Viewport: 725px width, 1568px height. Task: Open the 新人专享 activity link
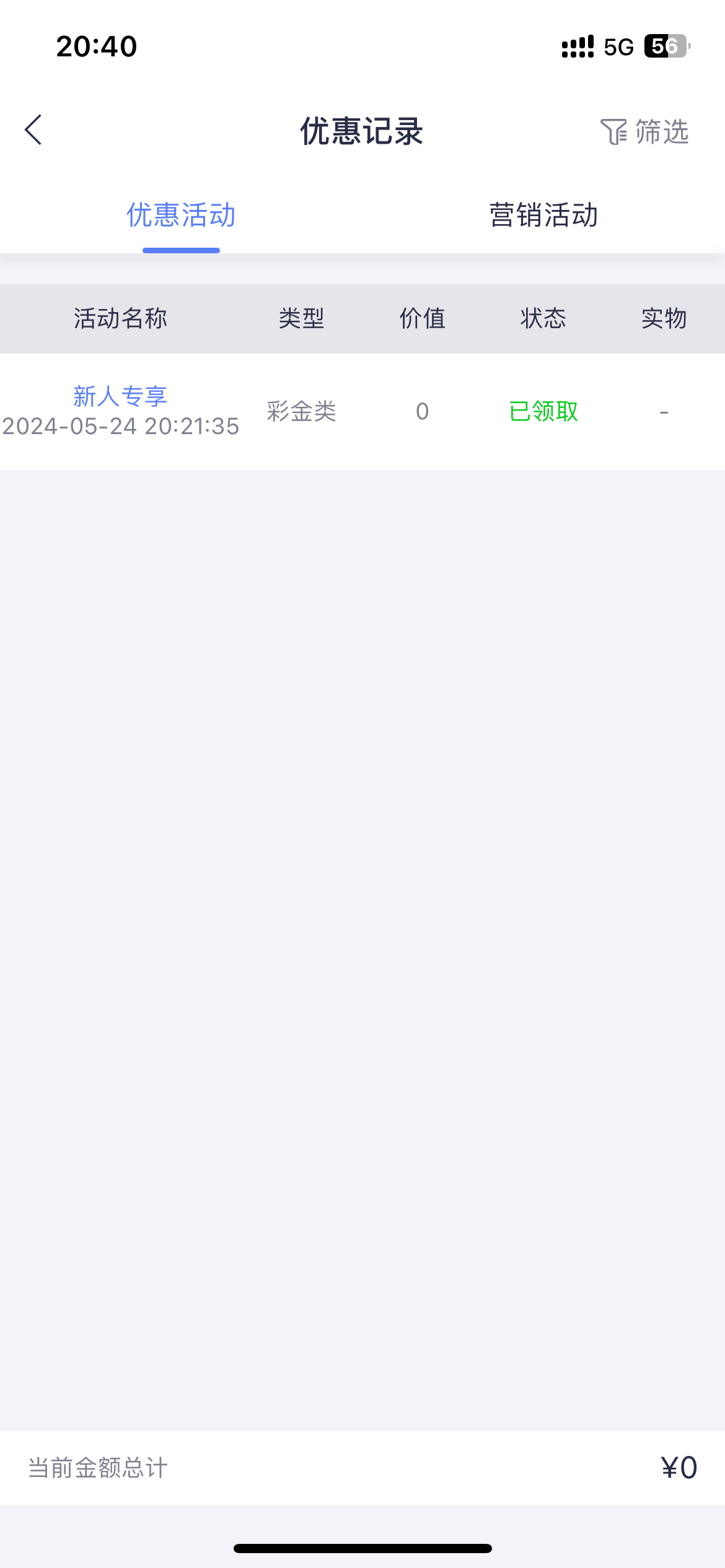[120, 396]
